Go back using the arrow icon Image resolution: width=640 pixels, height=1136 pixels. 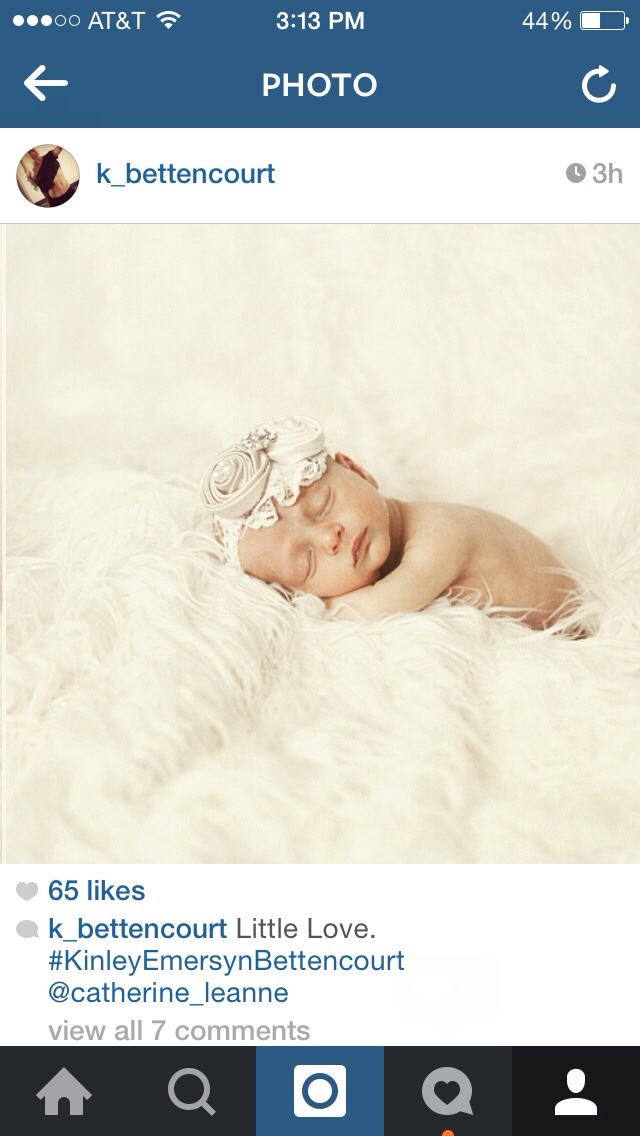[x=46, y=84]
